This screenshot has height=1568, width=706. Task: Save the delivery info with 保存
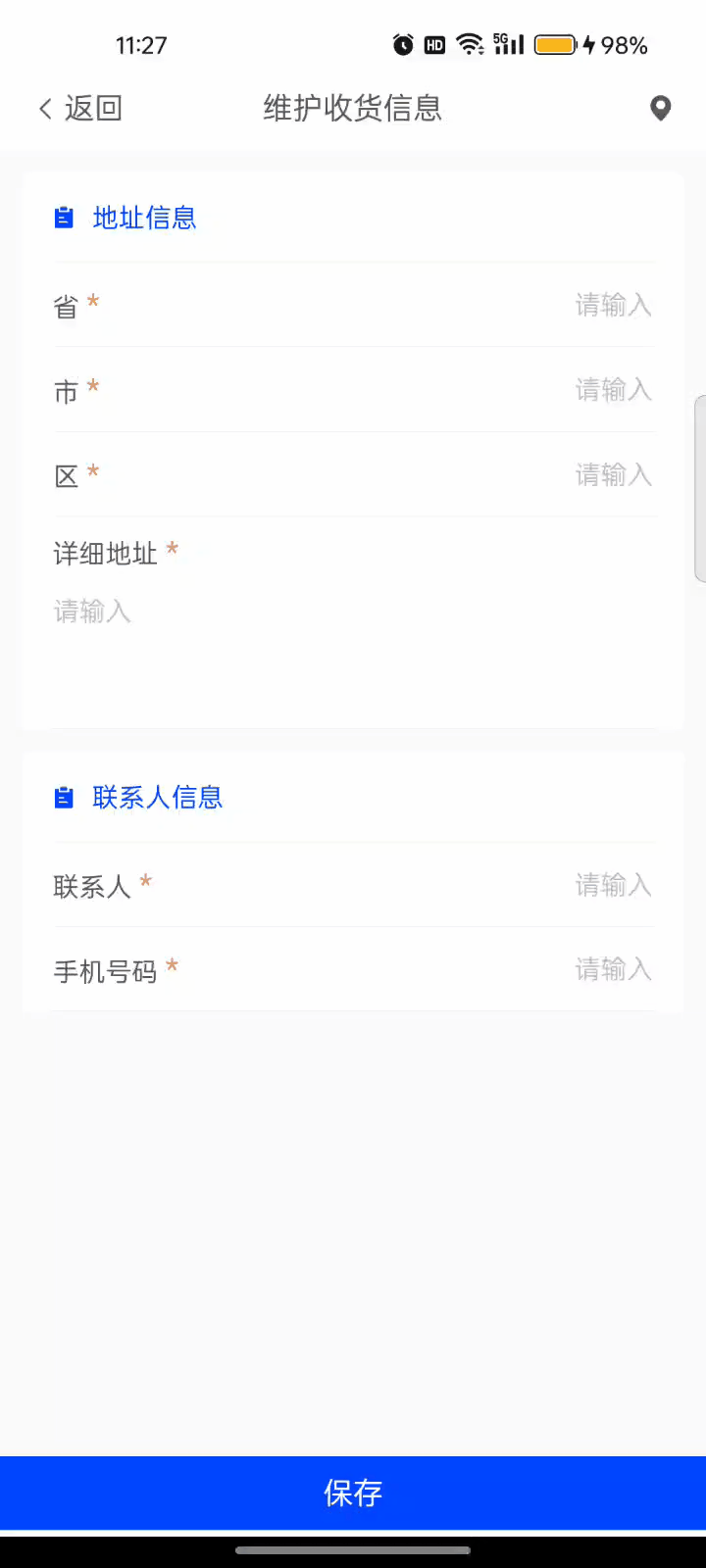353,1493
